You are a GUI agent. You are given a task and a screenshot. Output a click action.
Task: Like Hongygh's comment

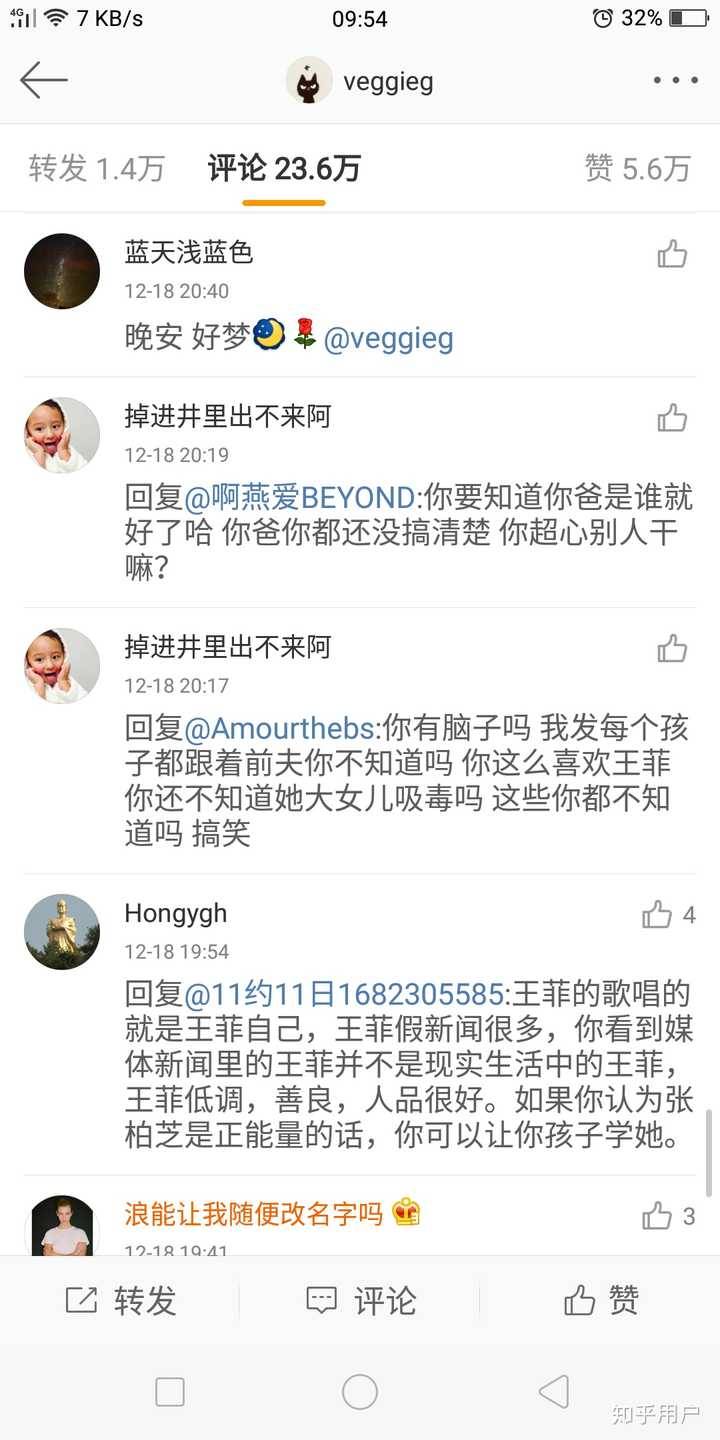click(658, 914)
